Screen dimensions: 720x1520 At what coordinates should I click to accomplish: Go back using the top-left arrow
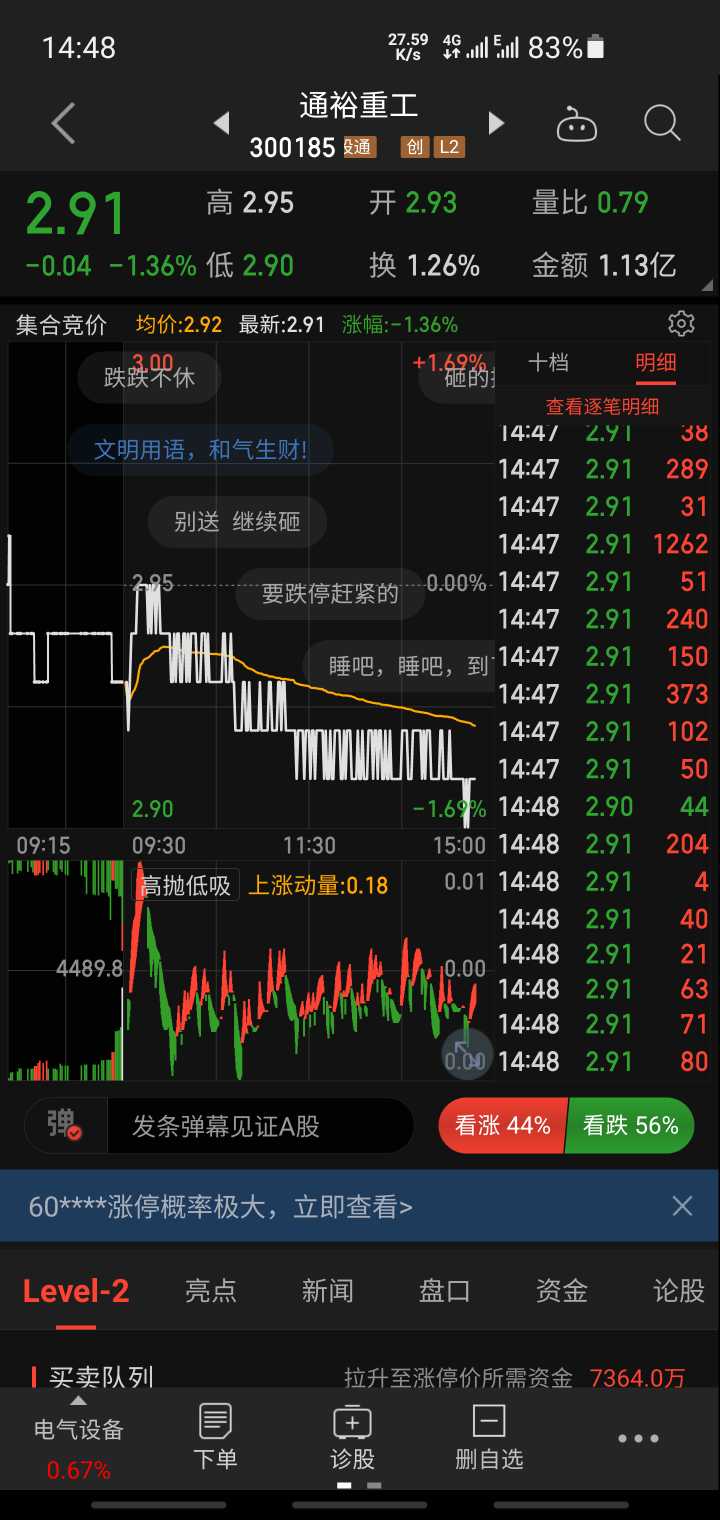pos(64,124)
